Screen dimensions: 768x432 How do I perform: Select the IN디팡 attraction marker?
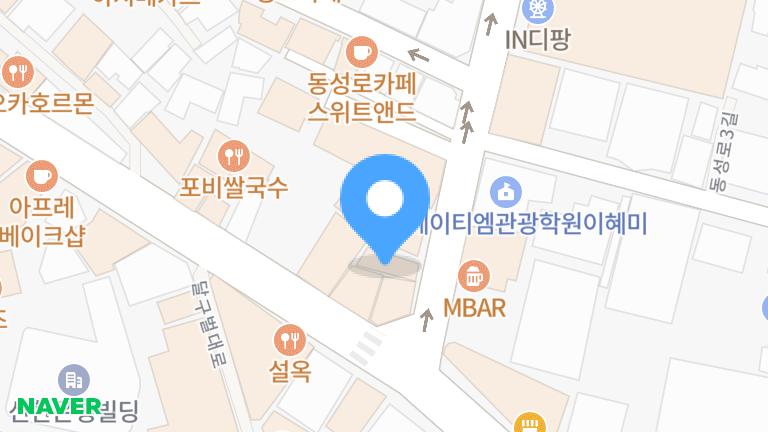[x=537, y=12]
